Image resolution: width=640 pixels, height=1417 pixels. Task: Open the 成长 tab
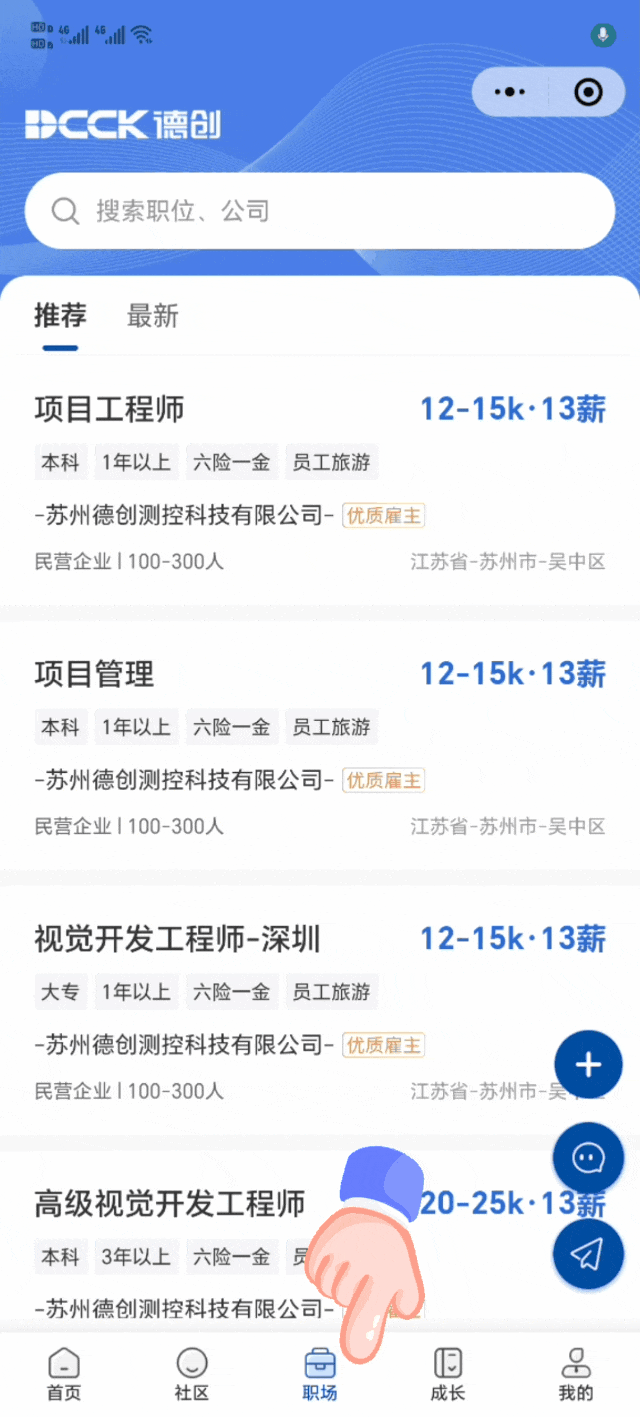point(448,1374)
